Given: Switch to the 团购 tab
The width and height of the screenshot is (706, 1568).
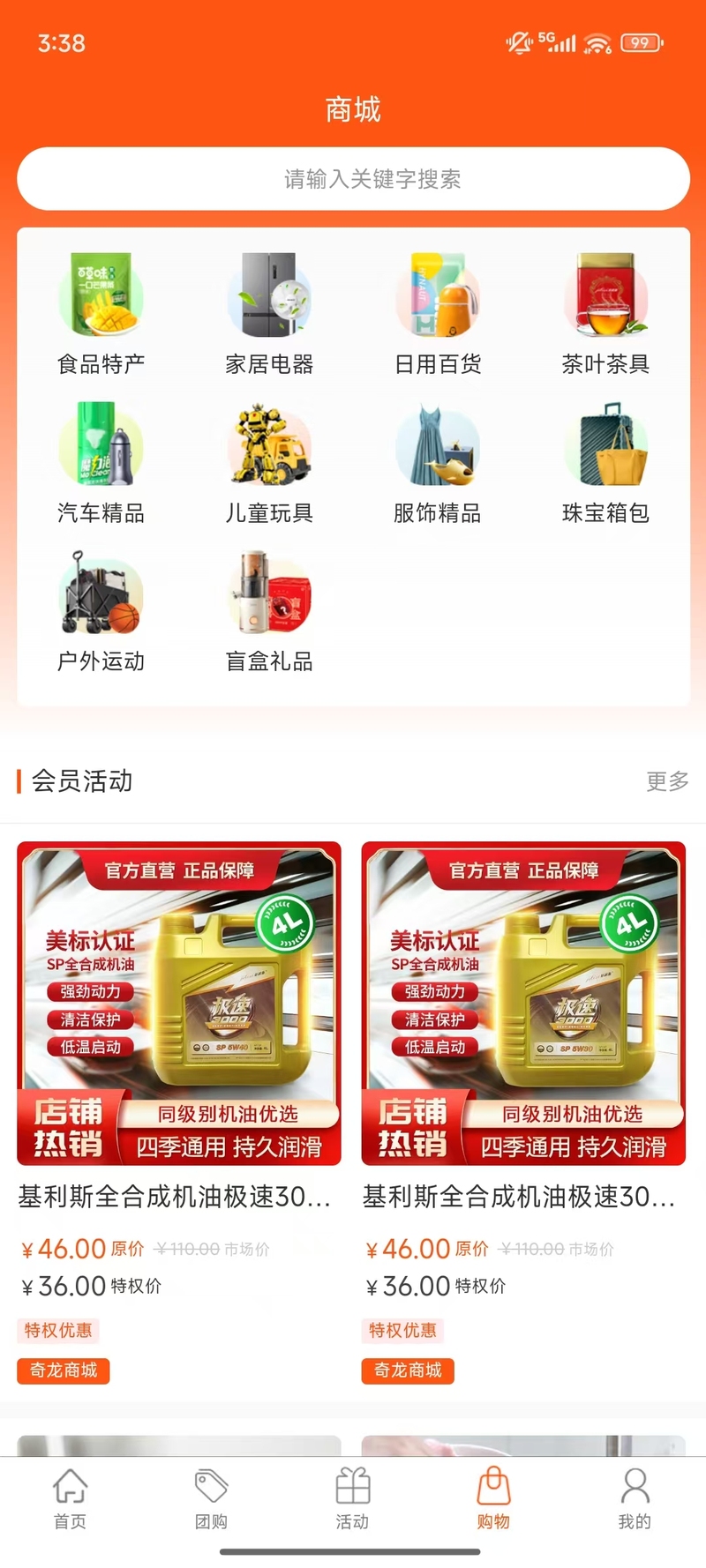Looking at the screenshot, I should [212, 1498].
